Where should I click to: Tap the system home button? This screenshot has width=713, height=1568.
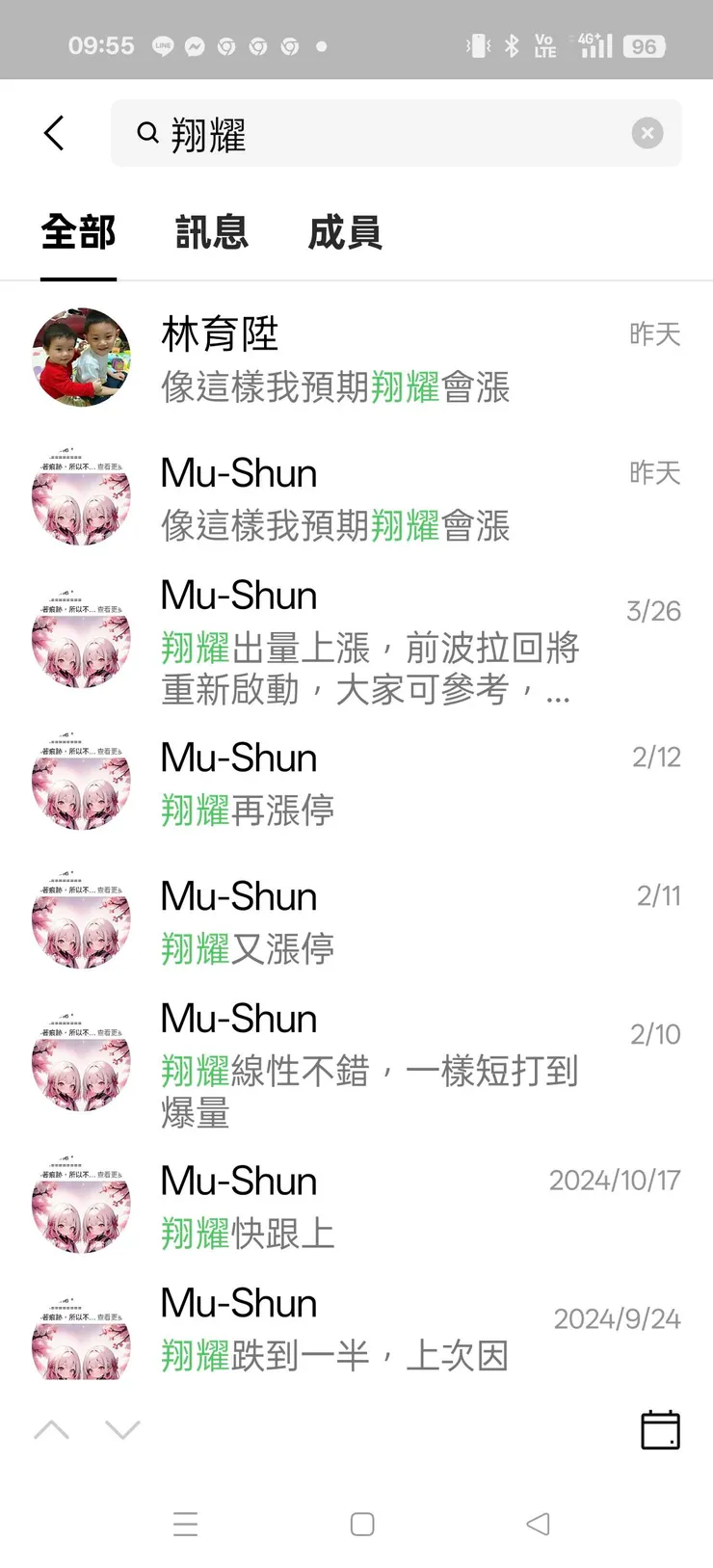click(x=362, y=1524)
